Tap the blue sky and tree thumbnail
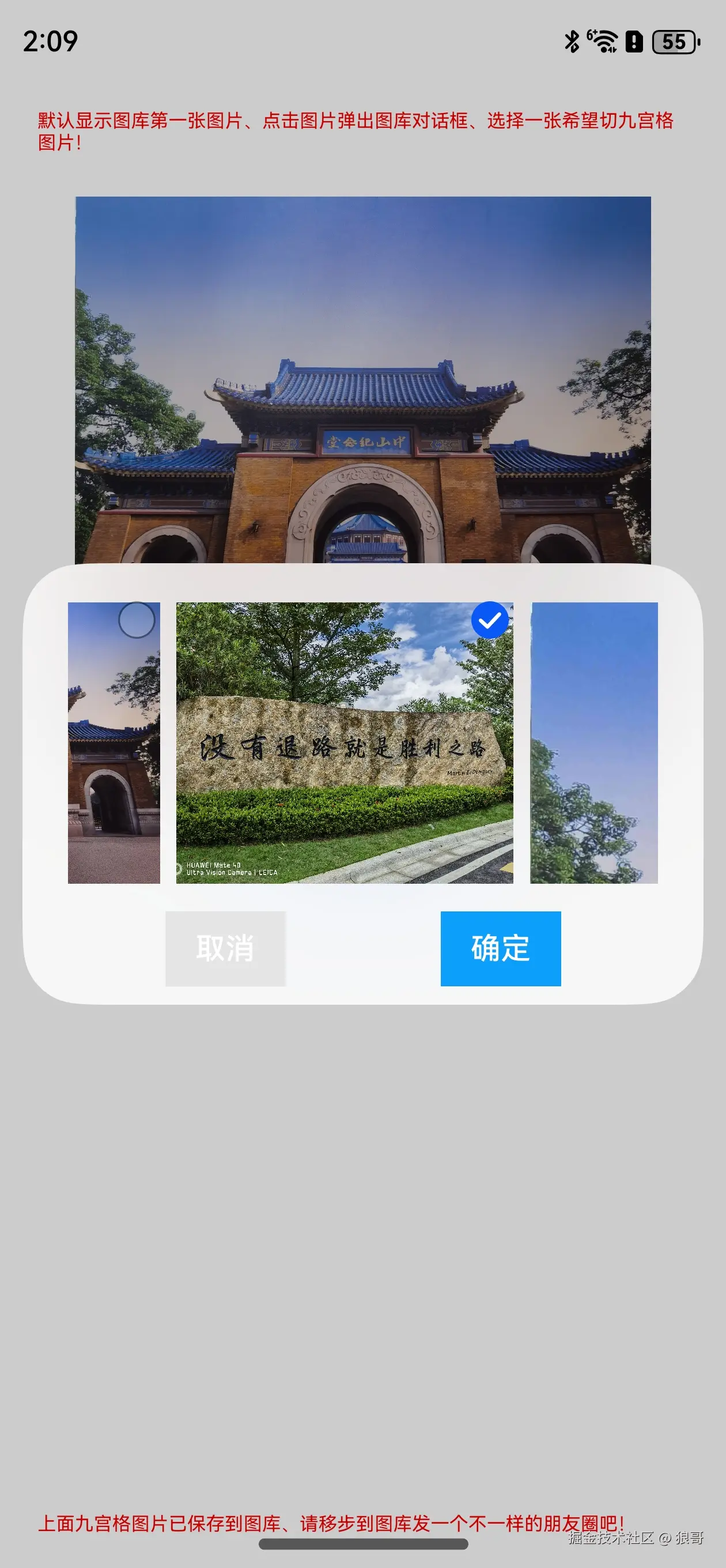This screenshot has height=1568, width=726. click(593, 742)
